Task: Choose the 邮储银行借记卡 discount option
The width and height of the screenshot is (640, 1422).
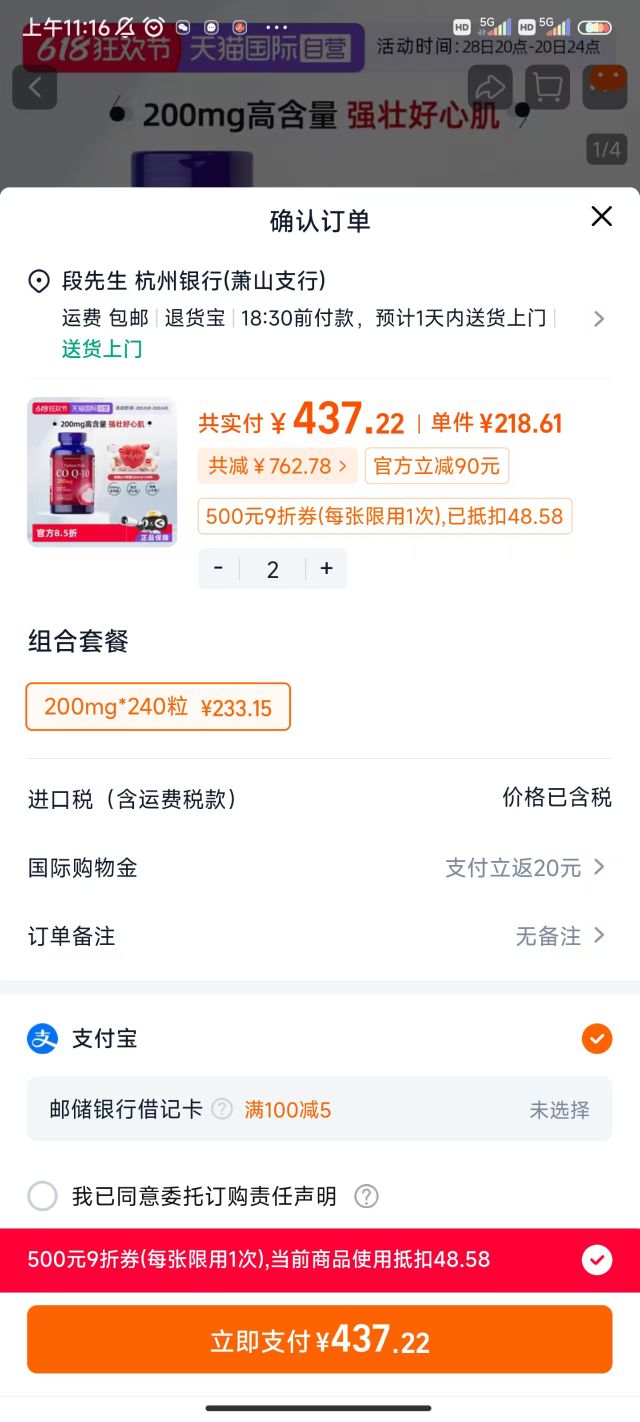Action: (320, 1109)
